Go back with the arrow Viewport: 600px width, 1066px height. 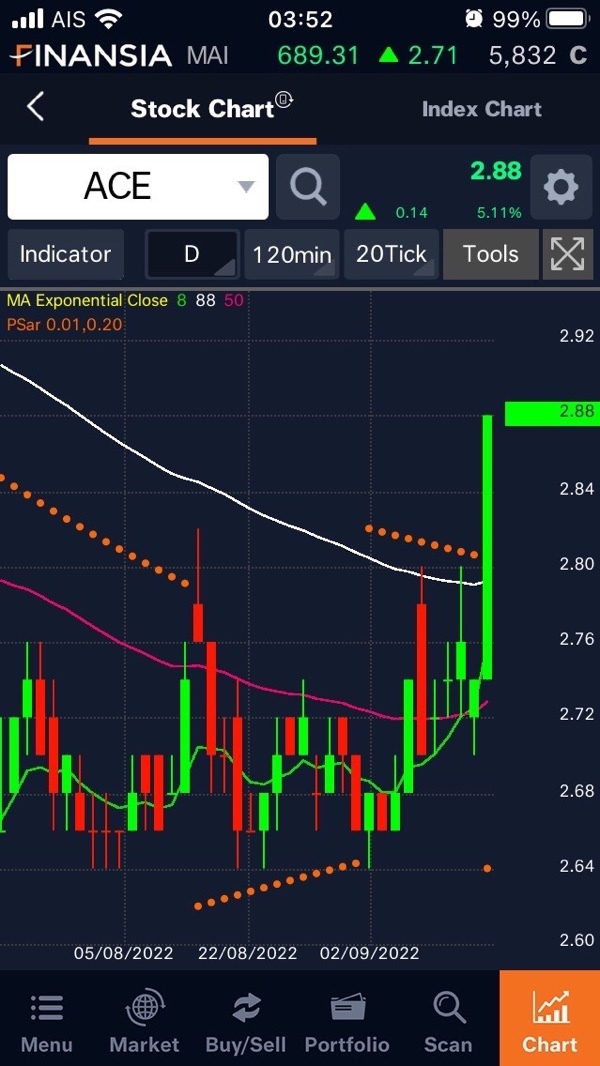35,108
